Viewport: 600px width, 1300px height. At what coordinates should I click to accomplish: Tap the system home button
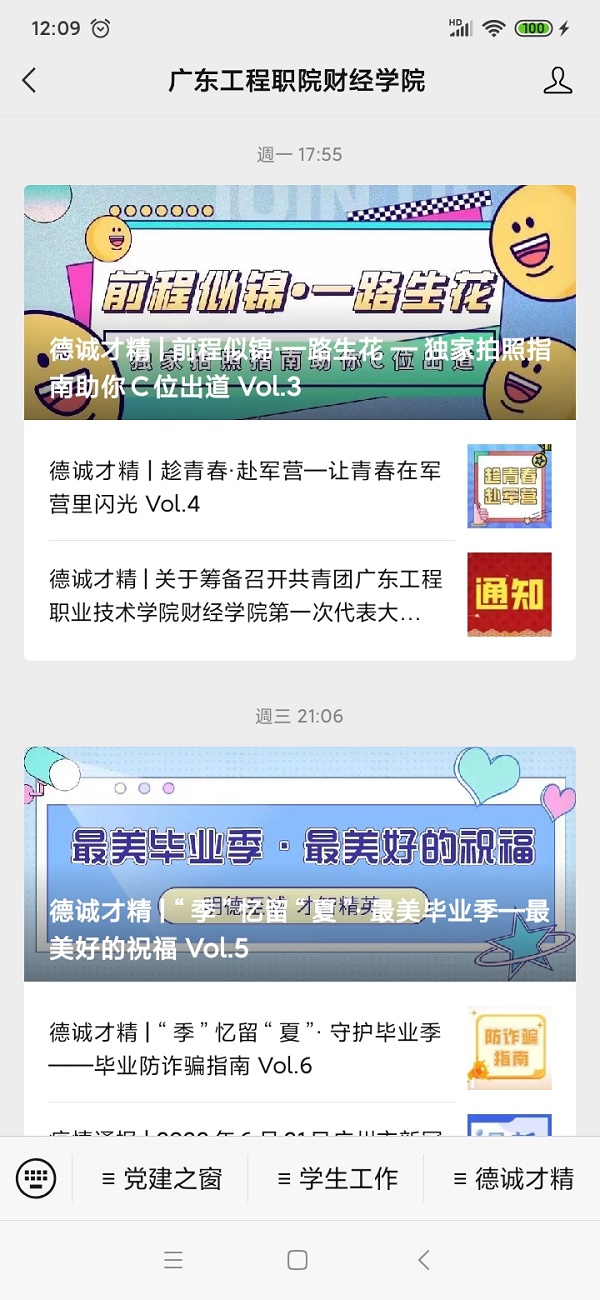pyautogui.click(x=297, y=1260)
